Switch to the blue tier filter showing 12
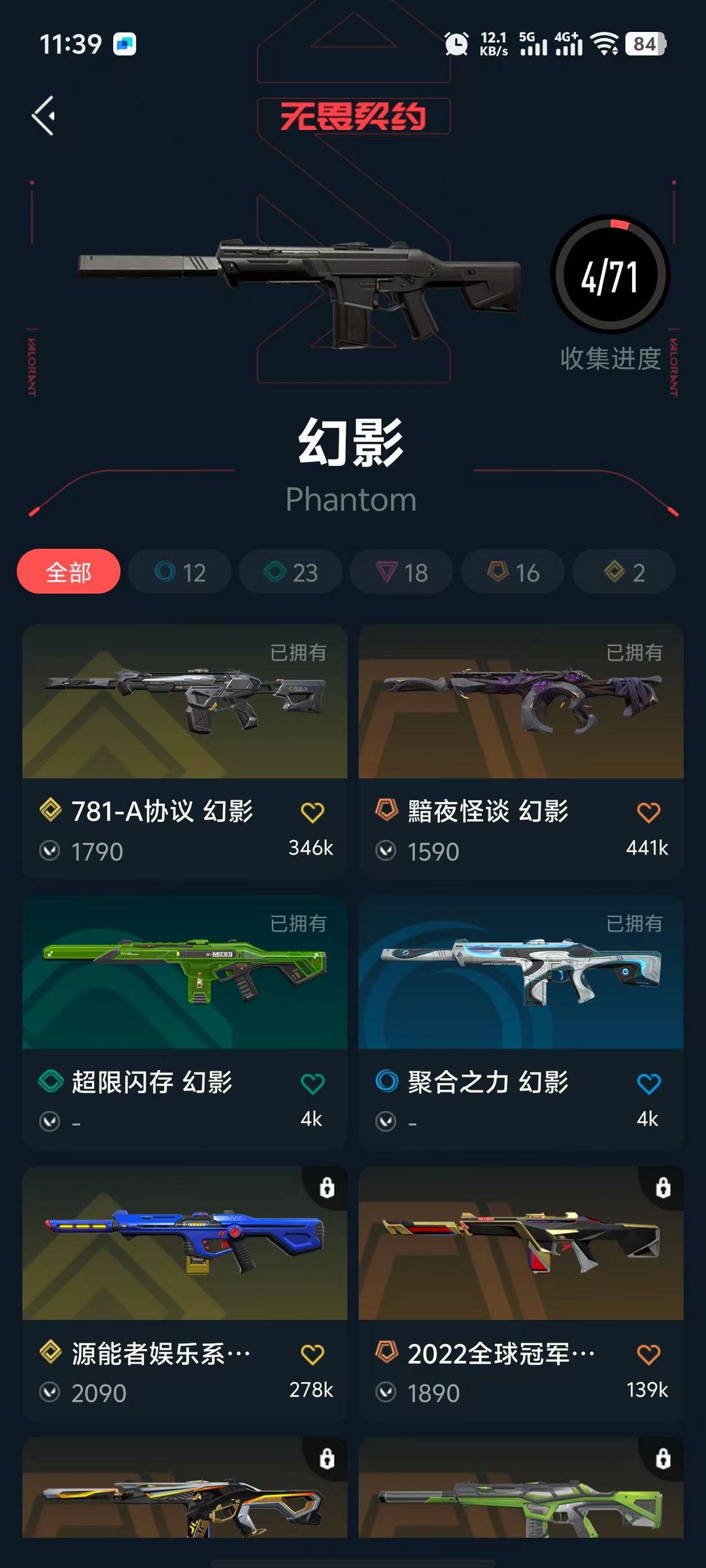The height and width of the screenshot is (1568, 706). tap(180, 572)
